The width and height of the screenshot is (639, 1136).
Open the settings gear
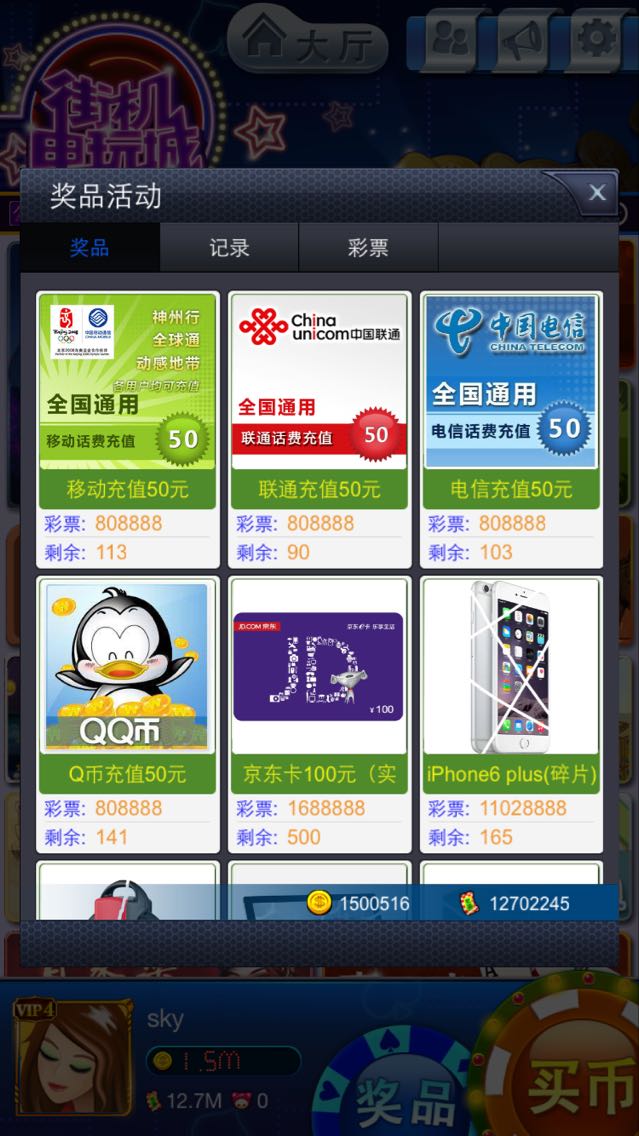(x=597, y=39)
